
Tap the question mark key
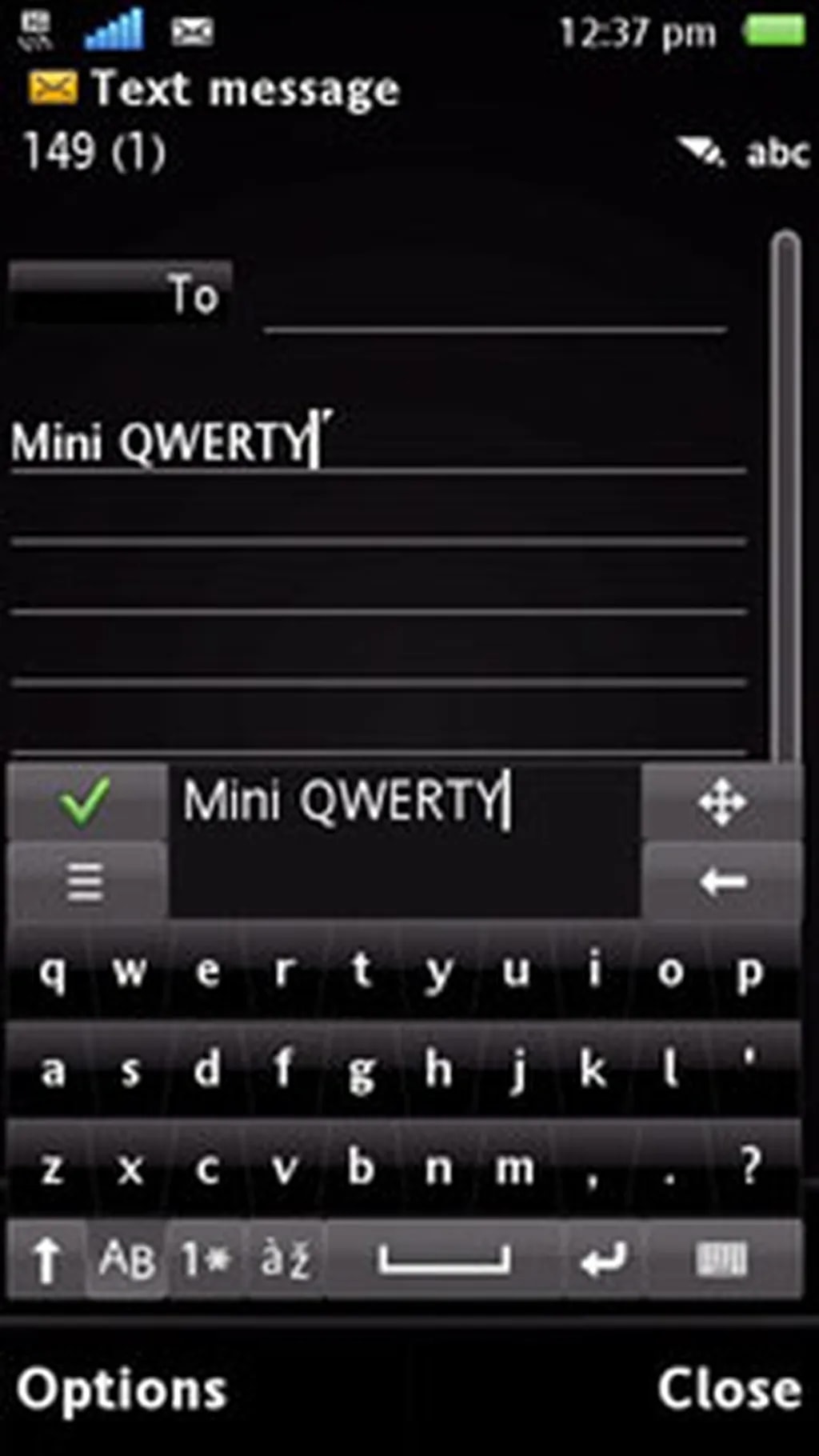pos(749,1167)
